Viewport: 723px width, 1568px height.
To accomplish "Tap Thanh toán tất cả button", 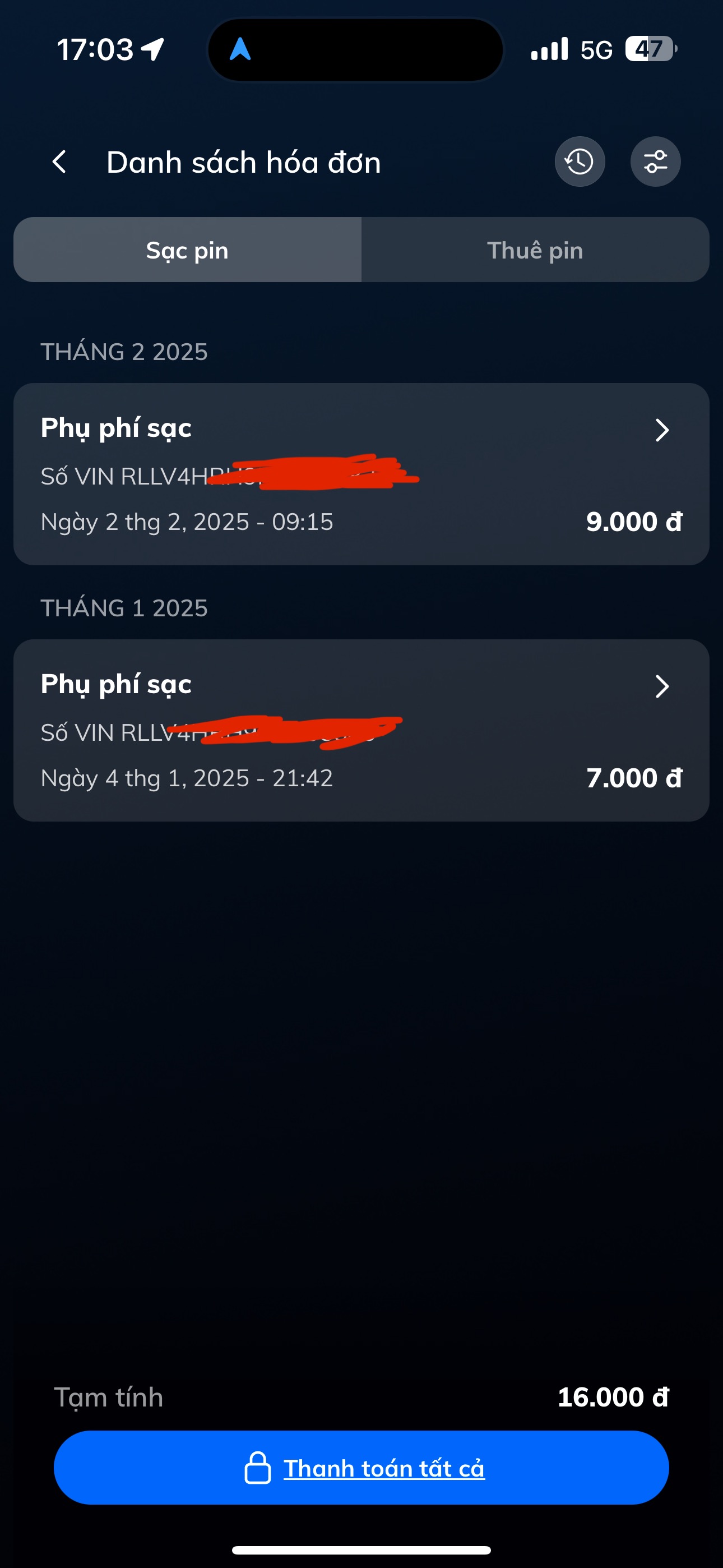I will (x=361, y=1468).
